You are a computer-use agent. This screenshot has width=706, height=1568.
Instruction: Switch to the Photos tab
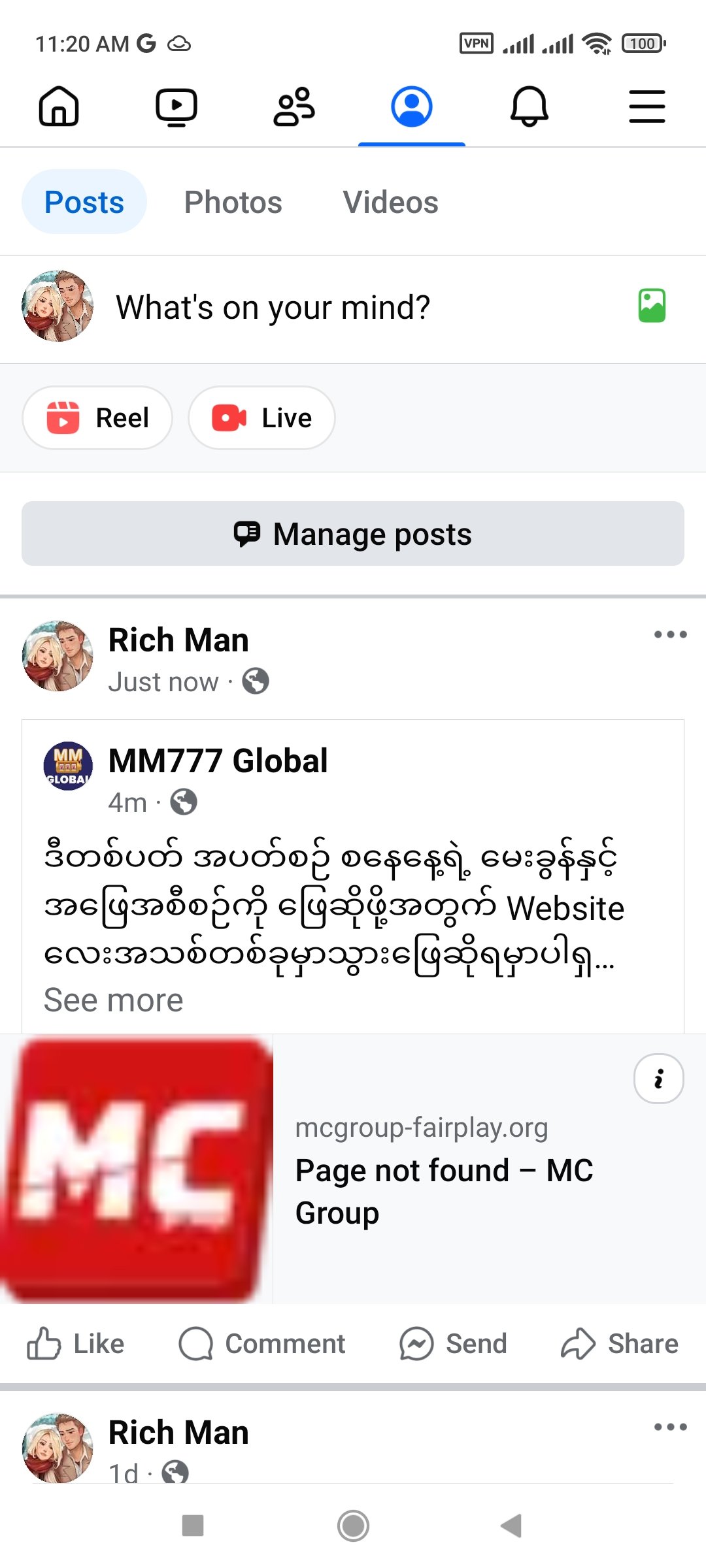click(x=233, y=202)
